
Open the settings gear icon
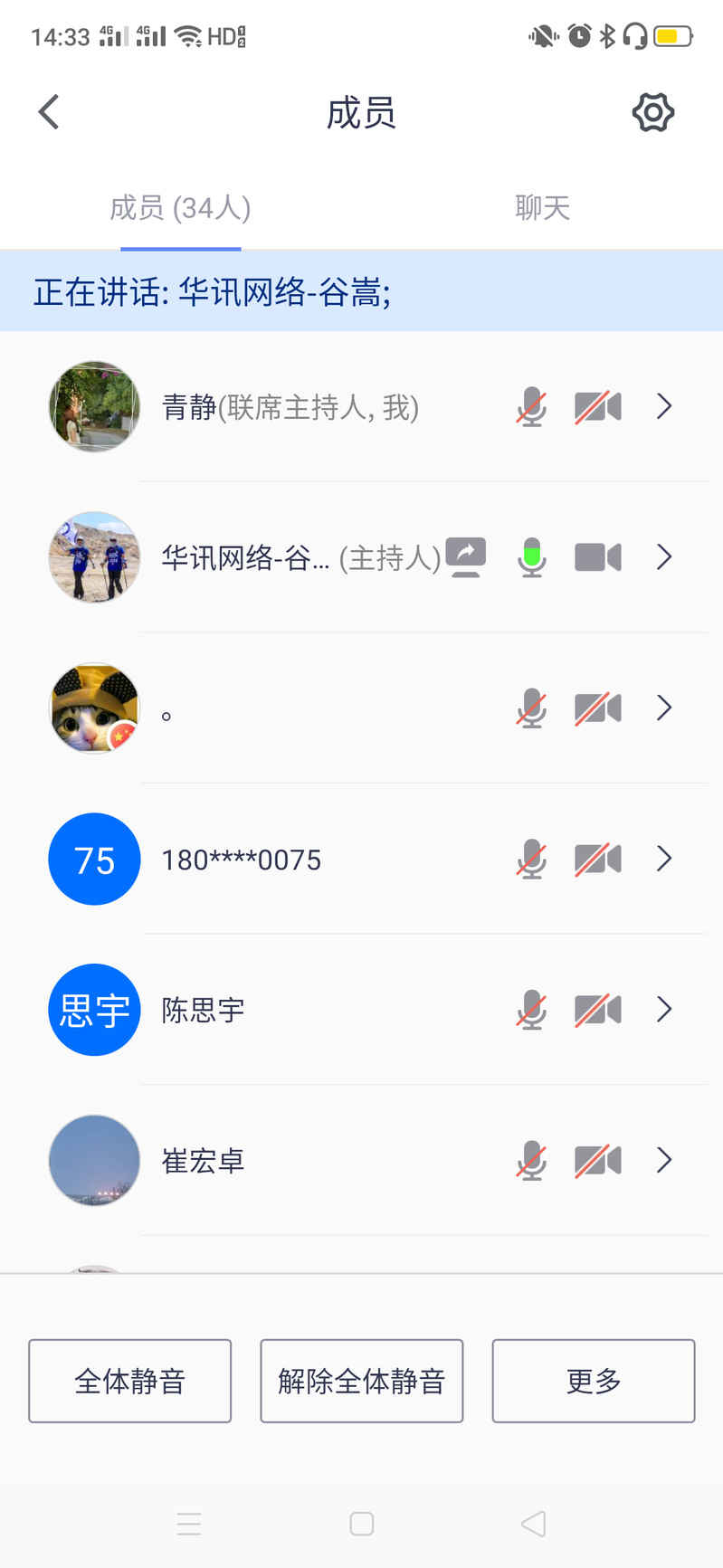pyautogui.click(x=652, y=113)
